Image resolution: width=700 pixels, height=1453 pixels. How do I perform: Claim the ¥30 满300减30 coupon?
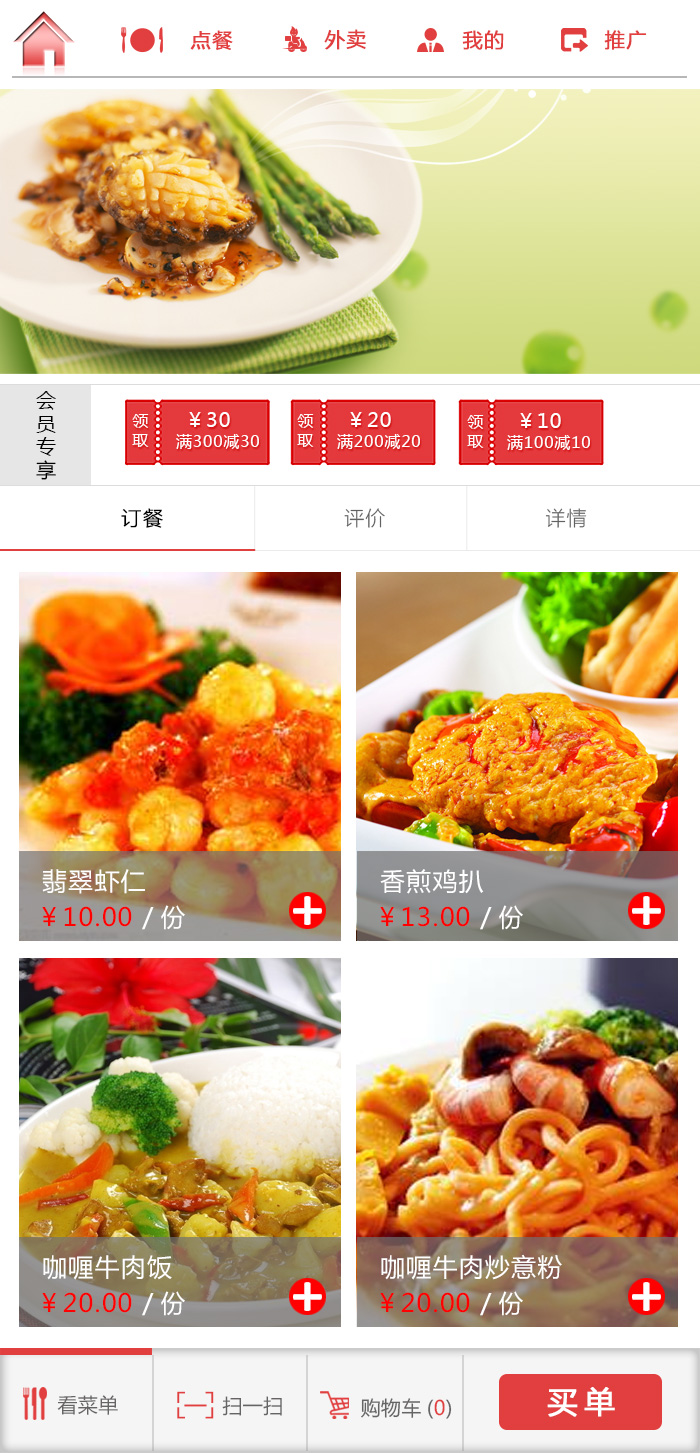[197, 432]
